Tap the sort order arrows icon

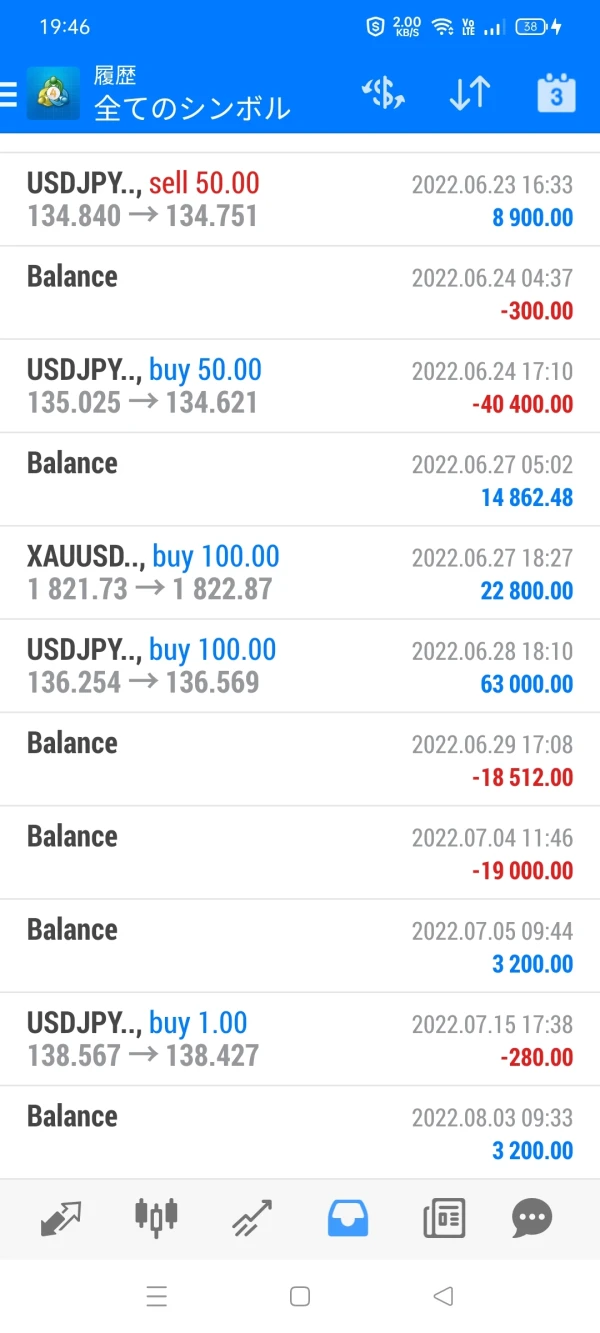coord(469,93)
